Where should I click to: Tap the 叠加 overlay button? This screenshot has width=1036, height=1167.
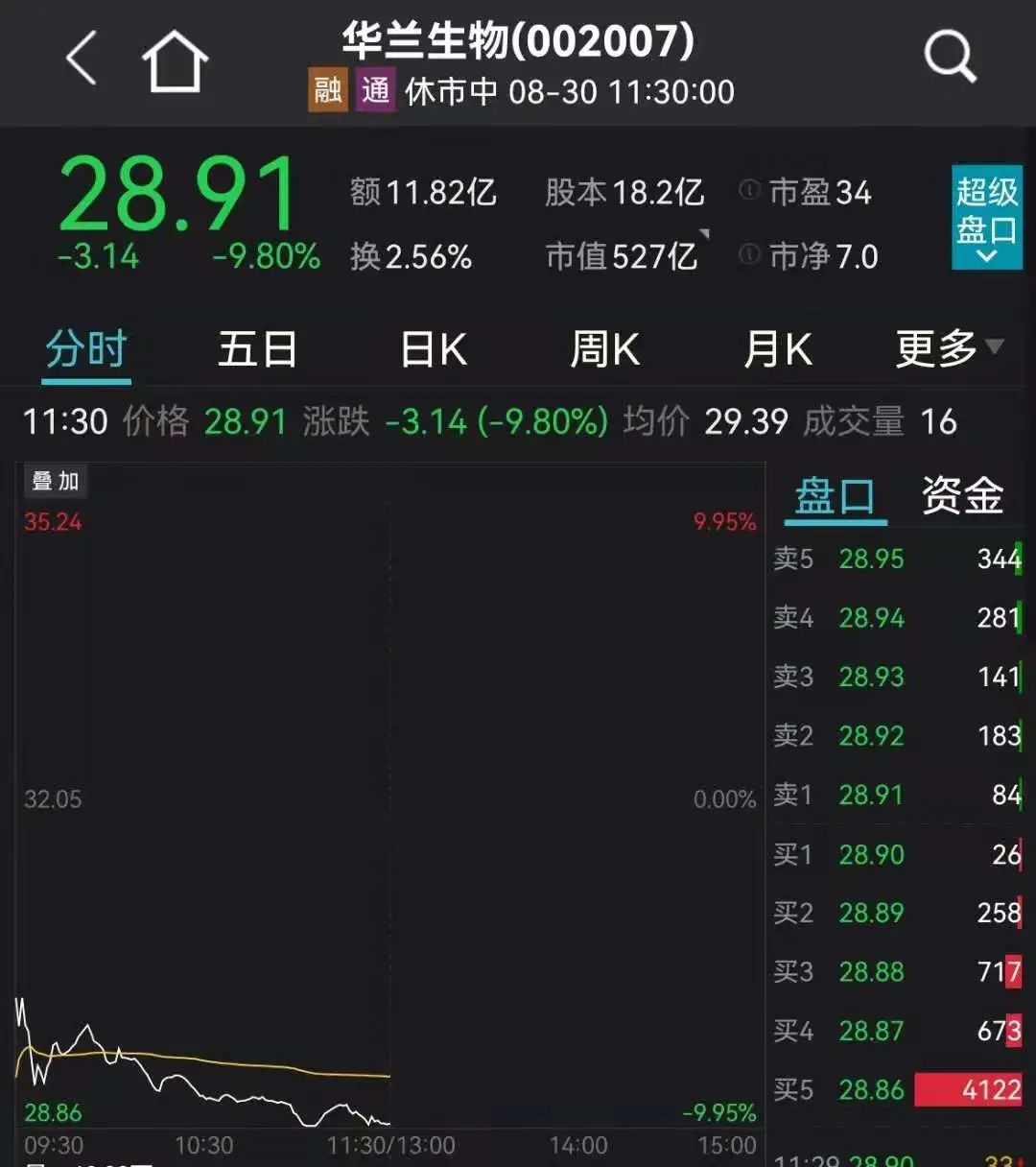click(56, 481)
